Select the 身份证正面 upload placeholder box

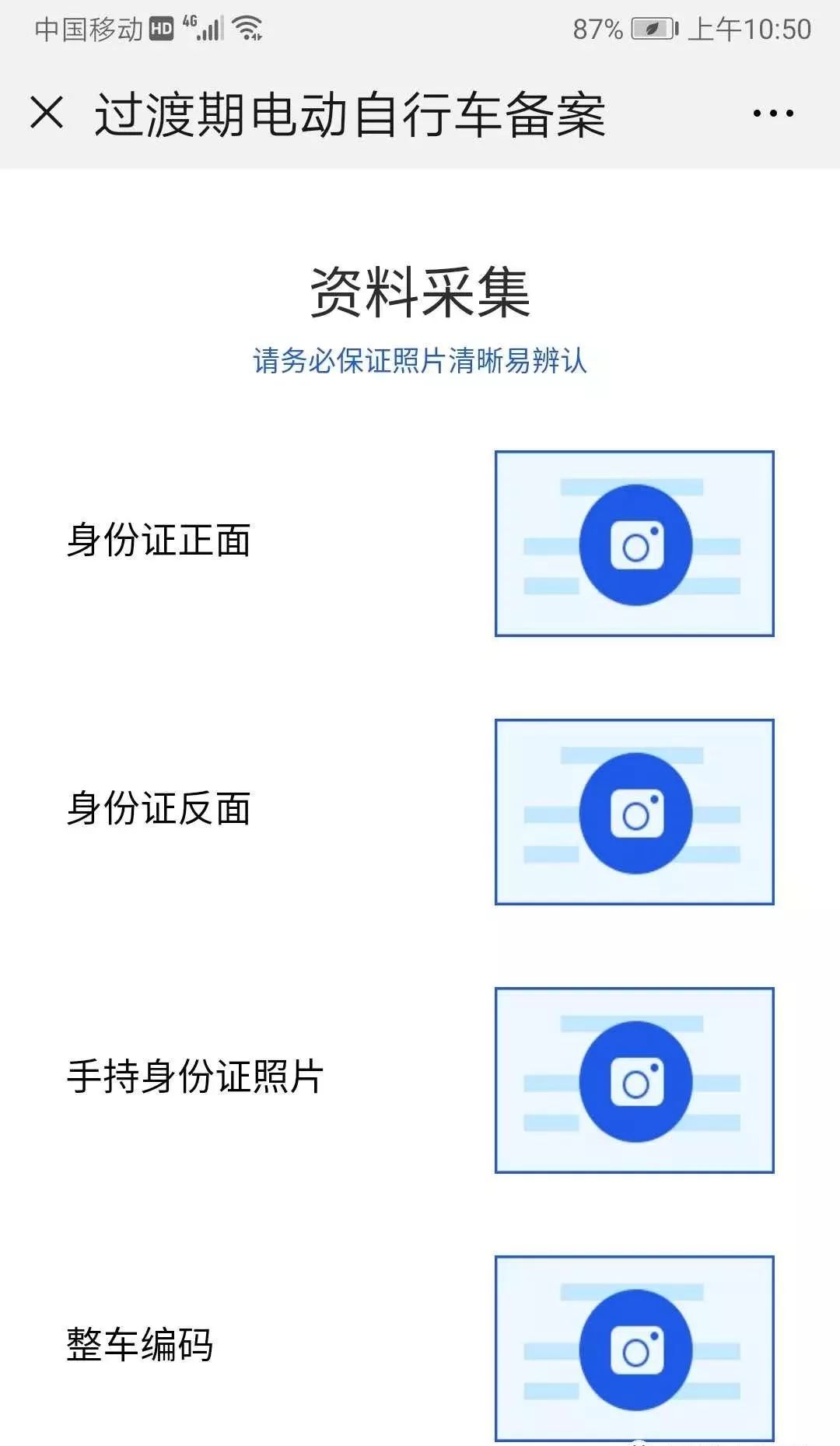click(635, 544)
